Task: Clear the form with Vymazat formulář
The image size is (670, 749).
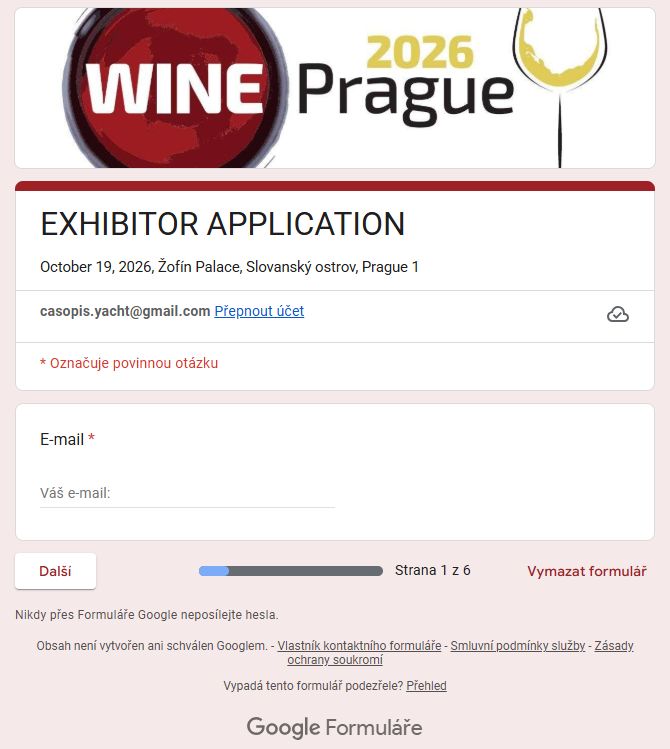Action: [587, 571]
